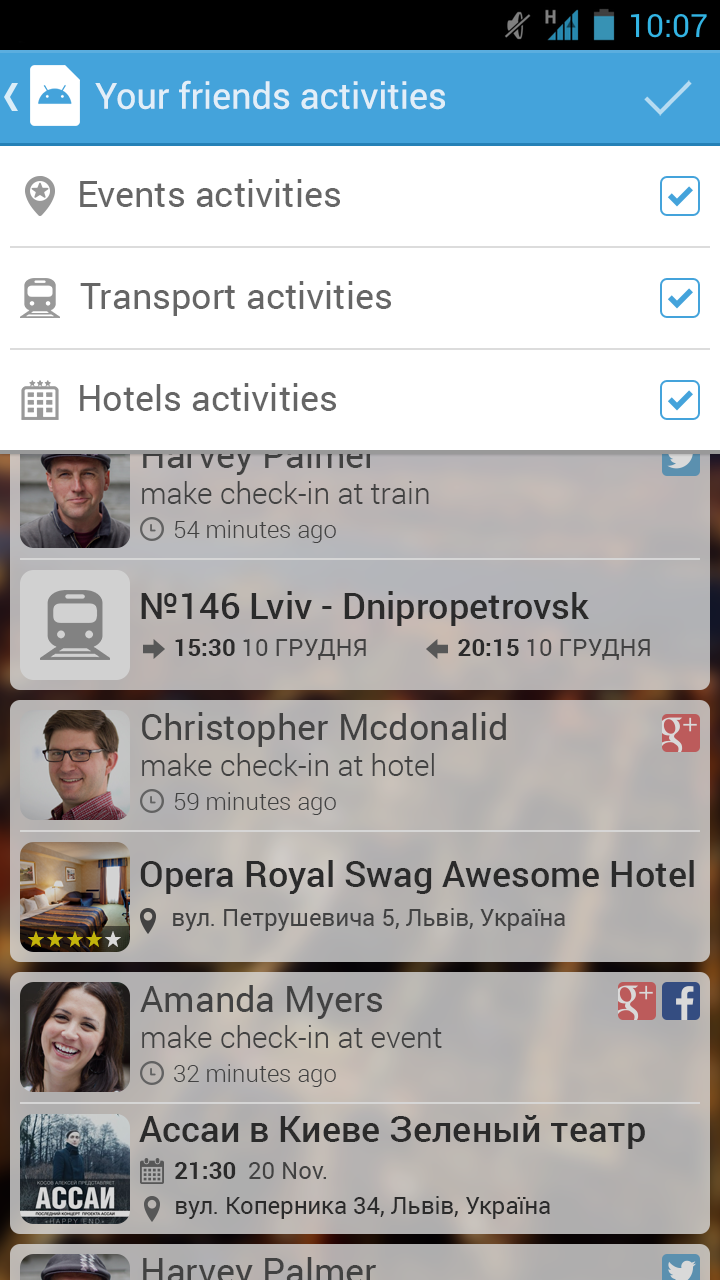Image resolution: width=720 pixels, height=1280 pixels.
Task: Confirm filter selection with the checkmark
Action: pyautogui.click(x=668, y=97)
